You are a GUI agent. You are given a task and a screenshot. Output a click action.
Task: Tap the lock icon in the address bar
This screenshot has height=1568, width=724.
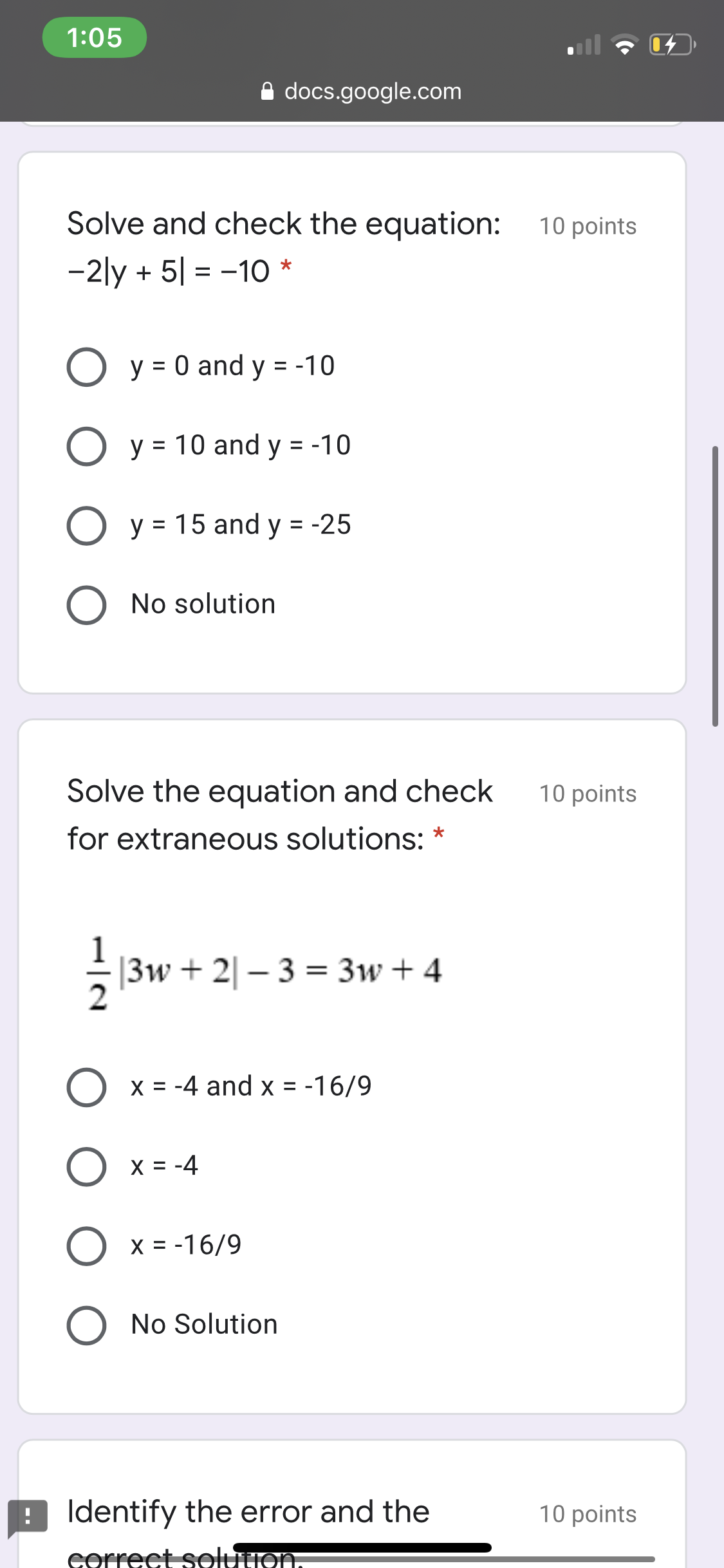(266, 91)
